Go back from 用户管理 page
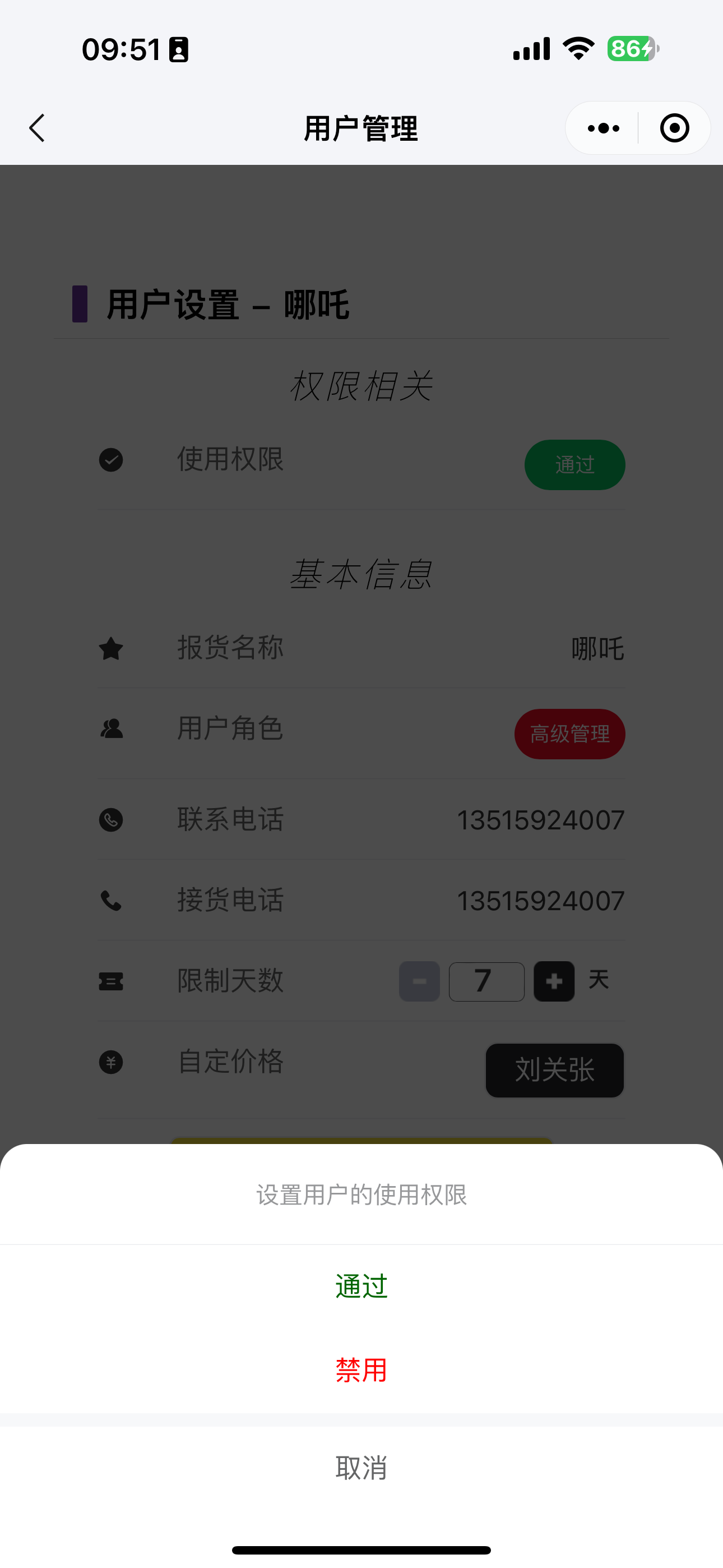723x1568 pixels. [x=38, y=128]
